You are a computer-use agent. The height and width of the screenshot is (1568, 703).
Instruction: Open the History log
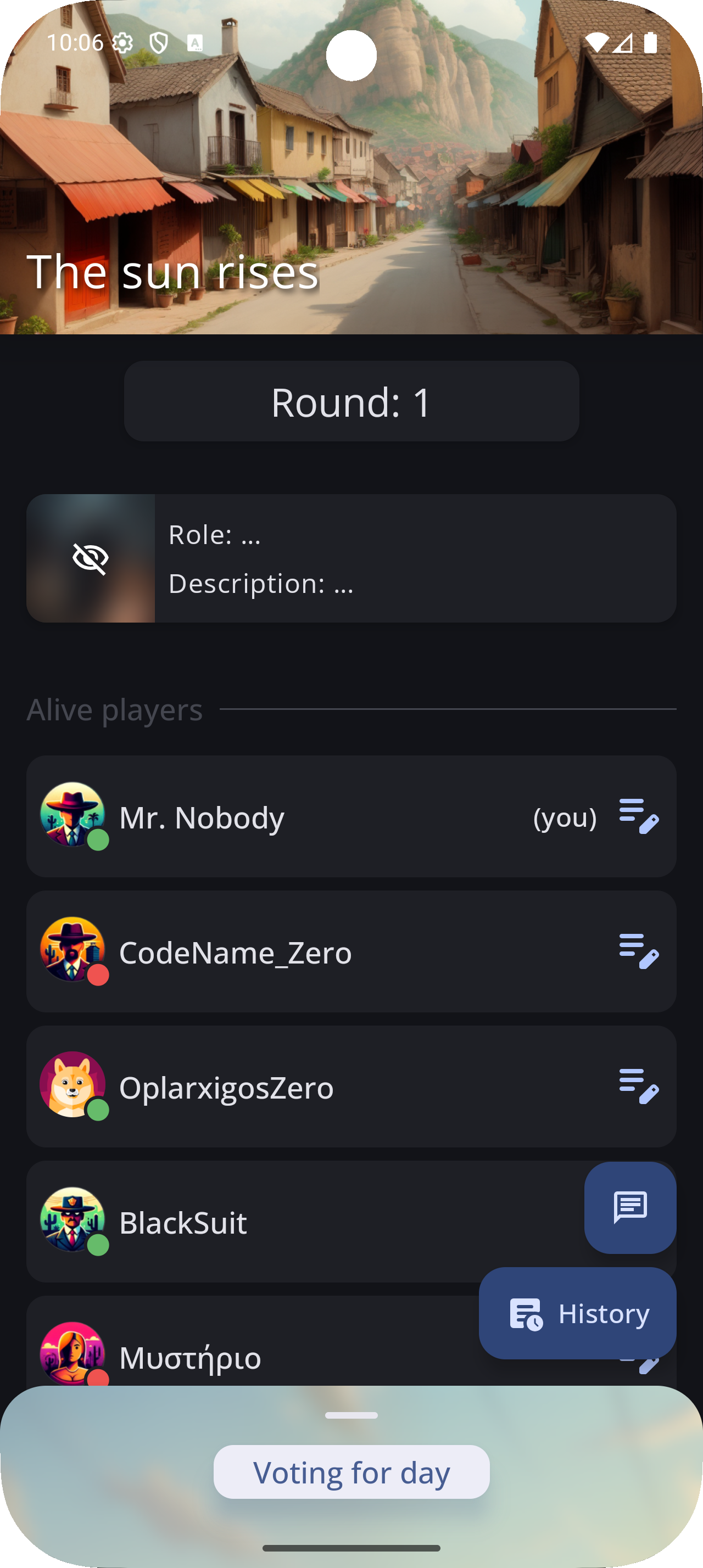tap(577, 1314)
